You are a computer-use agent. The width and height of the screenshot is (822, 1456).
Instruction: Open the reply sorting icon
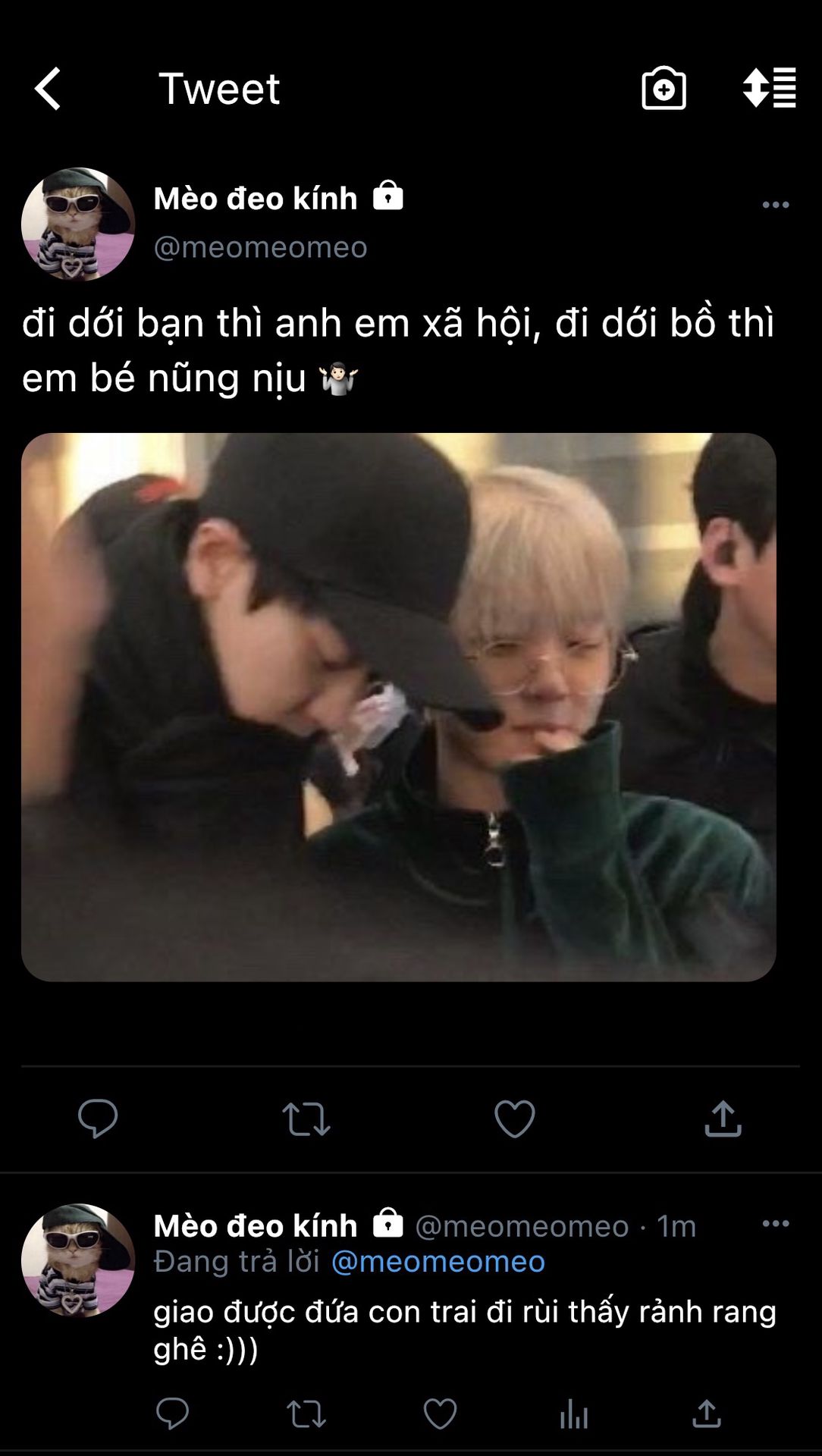pyautogui.click(x=770, y=88)
